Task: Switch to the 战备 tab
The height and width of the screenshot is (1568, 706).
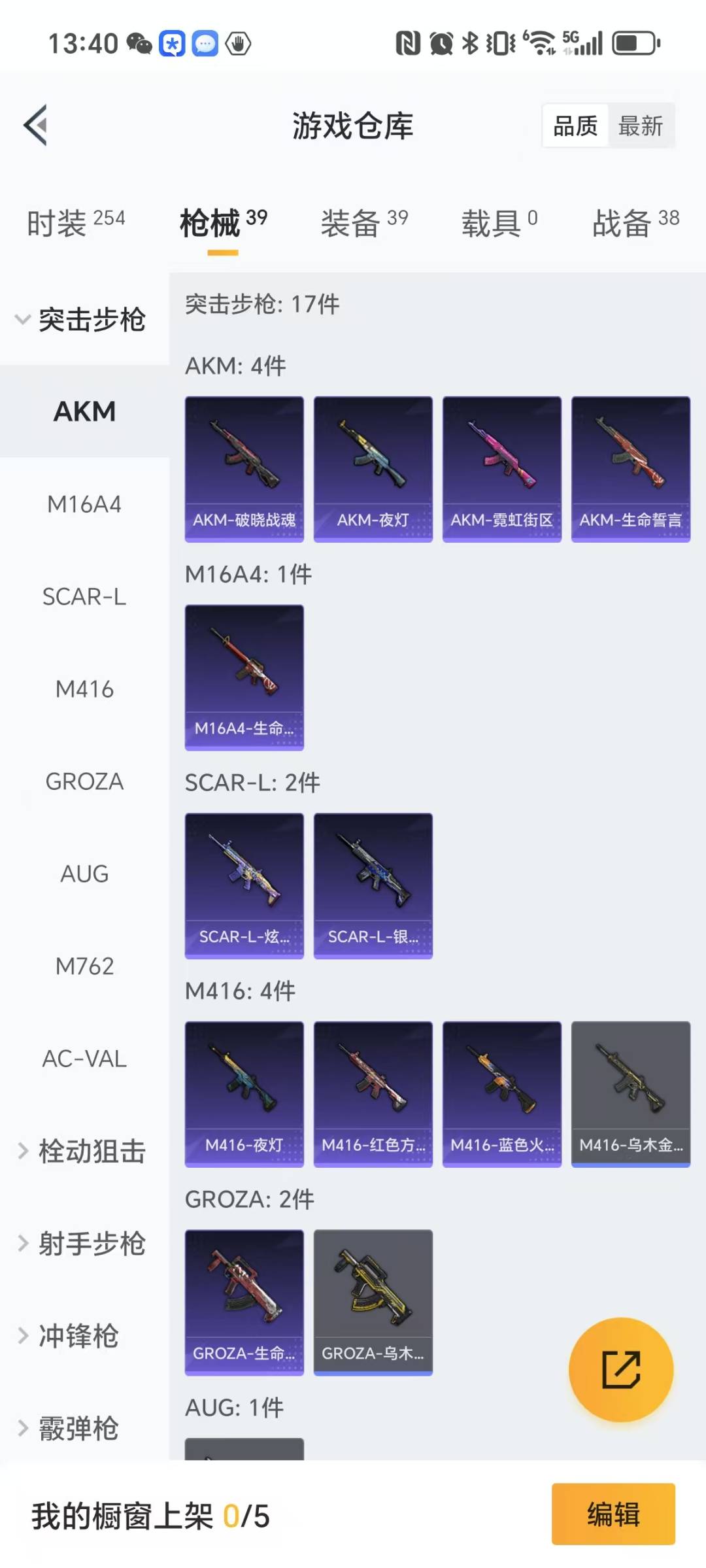Action: point(635,223)
